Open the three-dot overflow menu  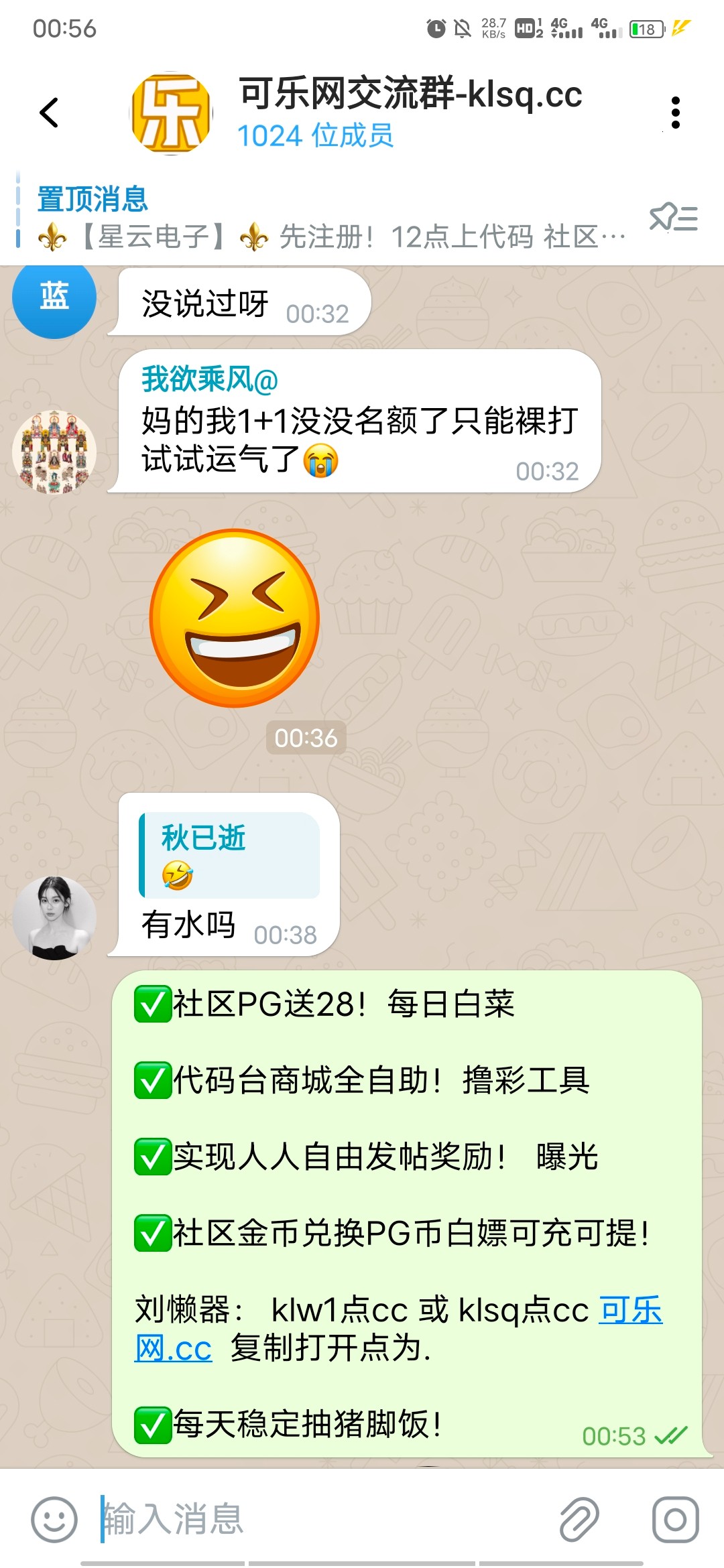coord(675,113)
